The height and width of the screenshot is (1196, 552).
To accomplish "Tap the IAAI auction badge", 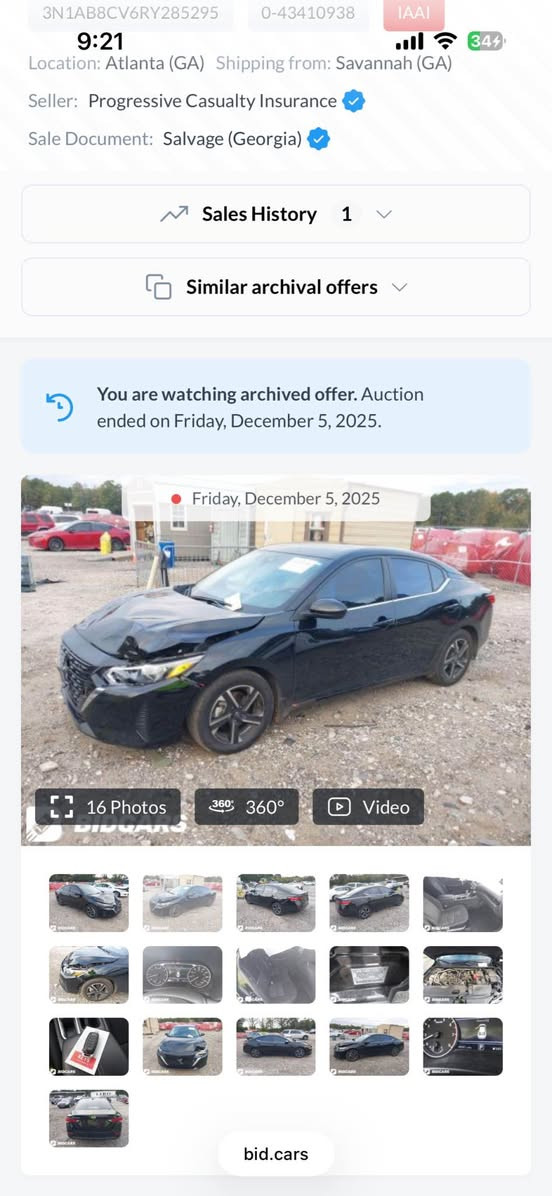I will (x=414, y=14).
